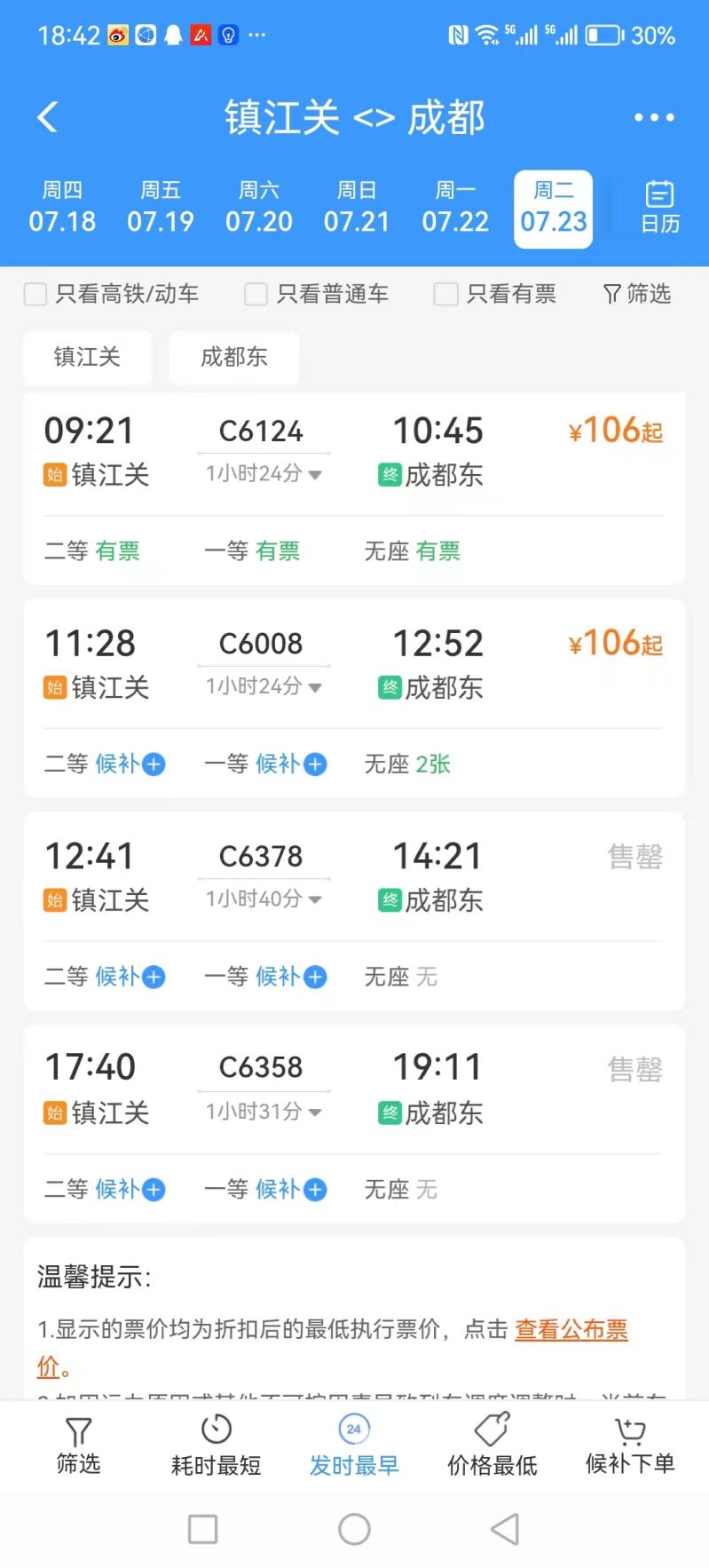Tap the system home button
The image size is (709, 1568).
354,1529
